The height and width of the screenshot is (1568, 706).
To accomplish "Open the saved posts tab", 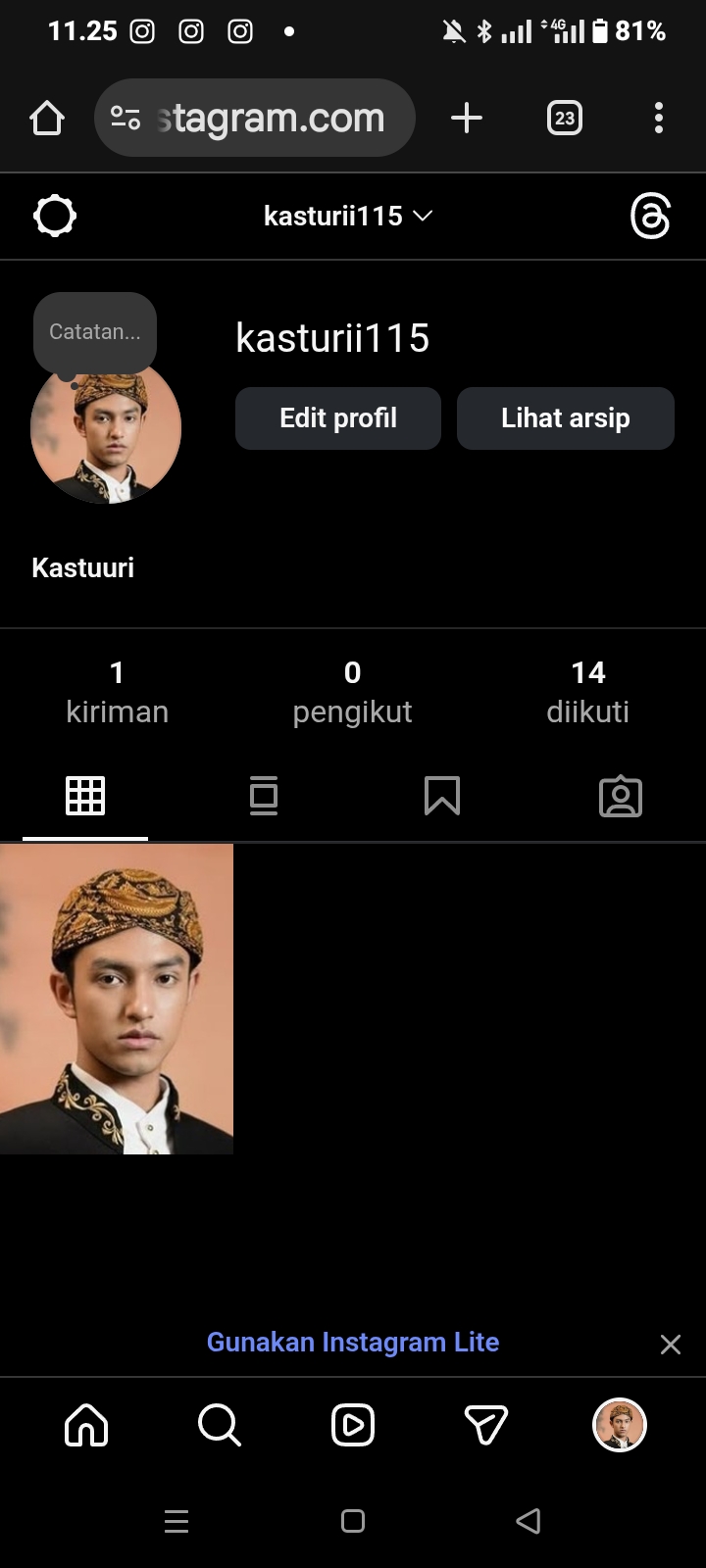I will coord(442,796).
